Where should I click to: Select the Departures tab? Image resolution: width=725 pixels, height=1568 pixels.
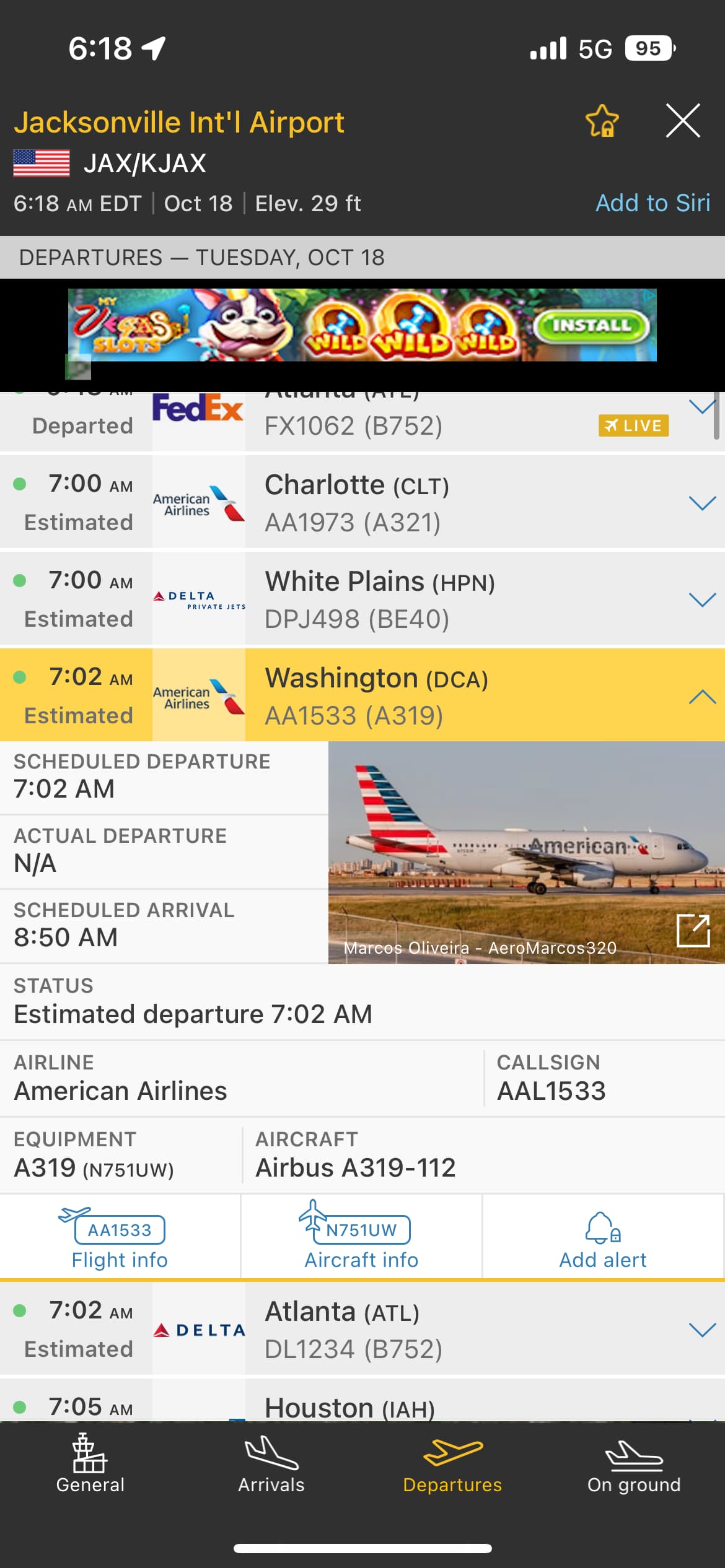[x=452, y=1465]
